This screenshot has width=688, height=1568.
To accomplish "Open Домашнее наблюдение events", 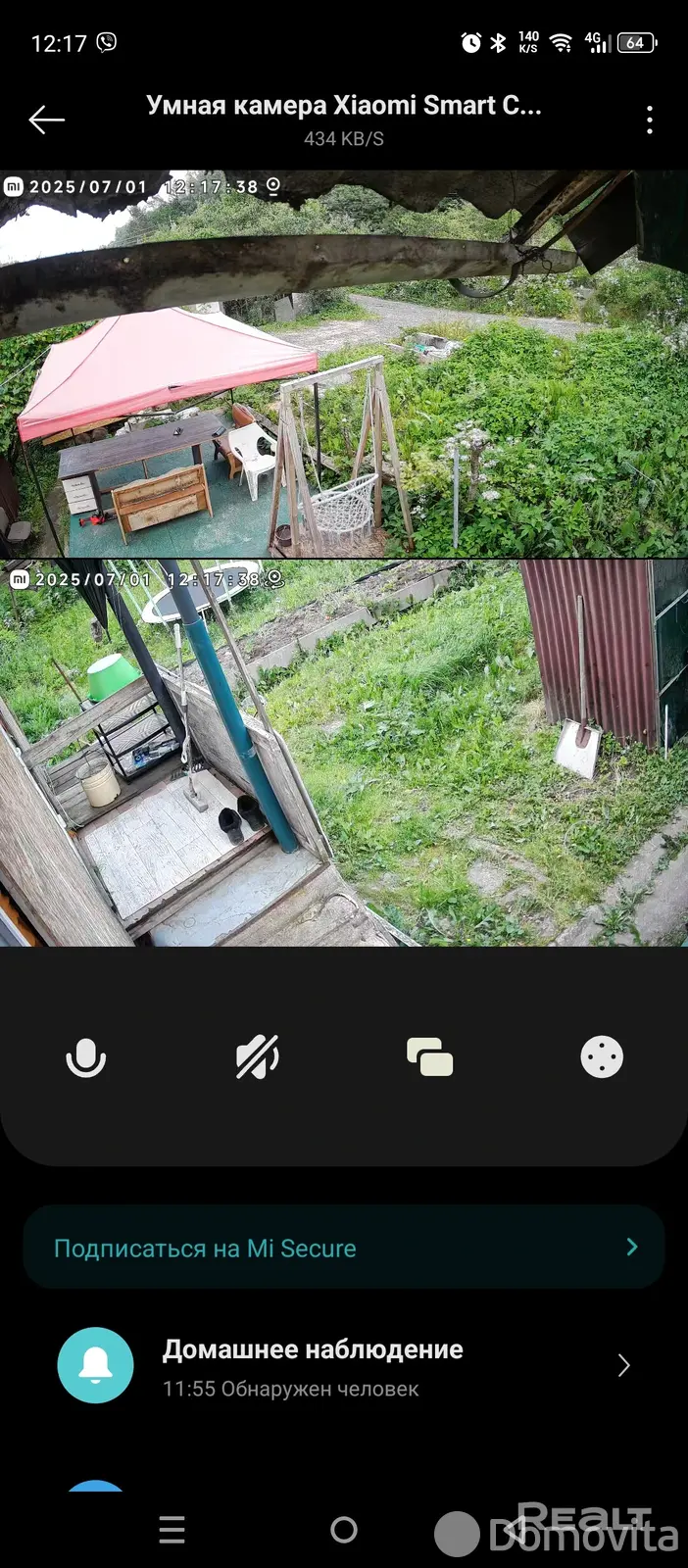I will point(343,1366).
